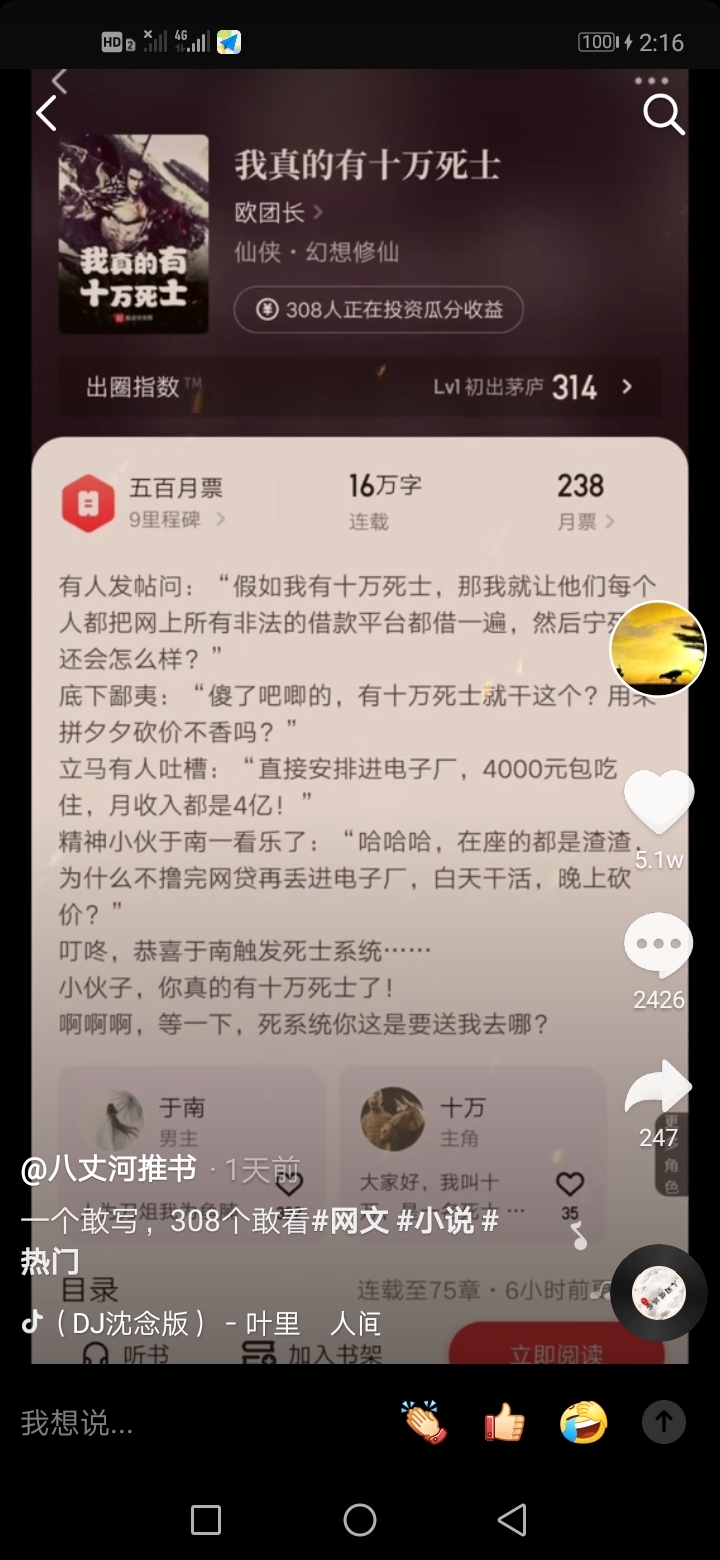The image size is (720, 1560).
Task: Tap the system home button
Action: click(x=360, y=1520)
